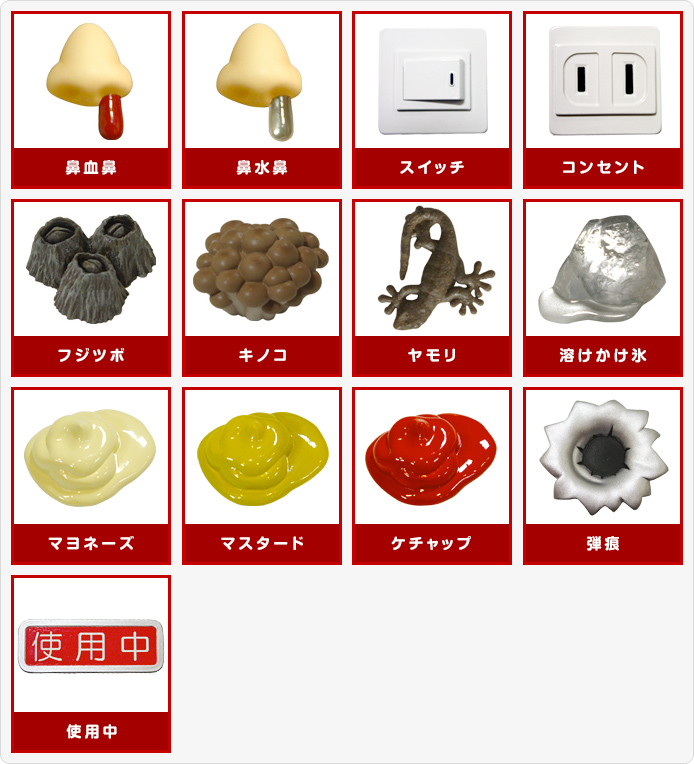Screen dimensions: 694x764
Task: Select the 使用中 item tile
Action: pyautogui.click(x=91, y=664)
